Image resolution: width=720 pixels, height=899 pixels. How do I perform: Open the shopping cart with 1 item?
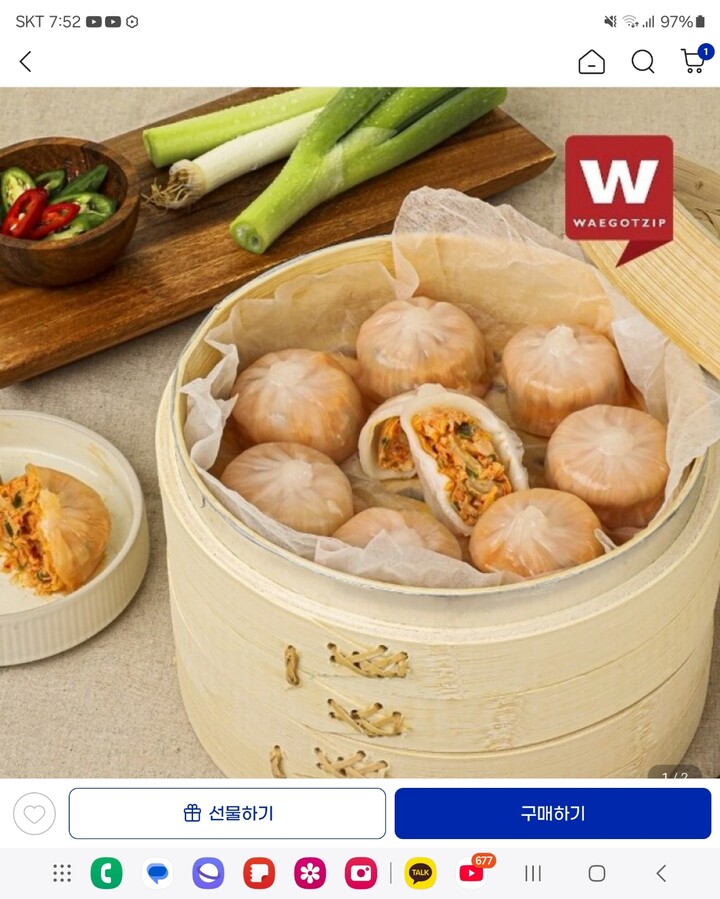click(694, 60)
